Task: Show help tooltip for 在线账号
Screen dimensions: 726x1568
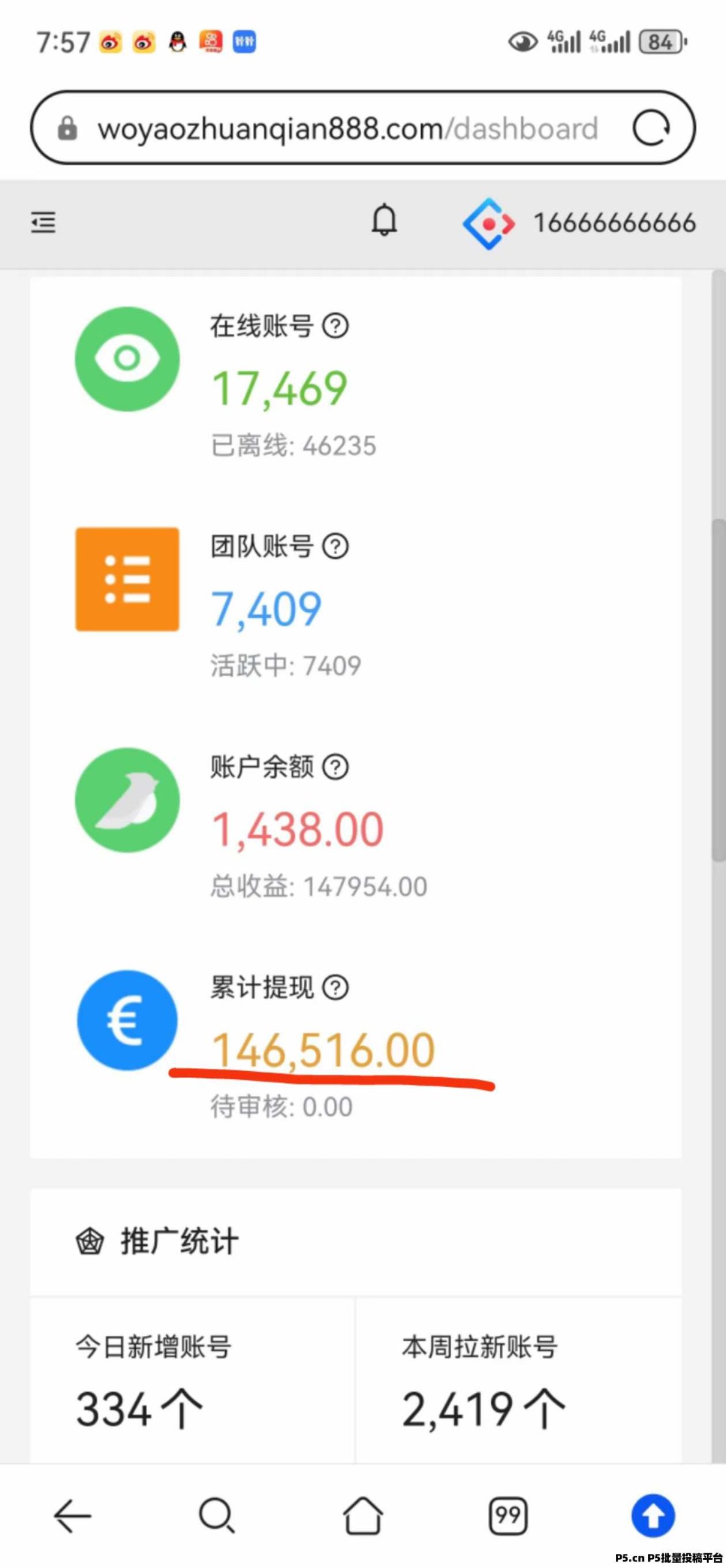Action: 335,326
